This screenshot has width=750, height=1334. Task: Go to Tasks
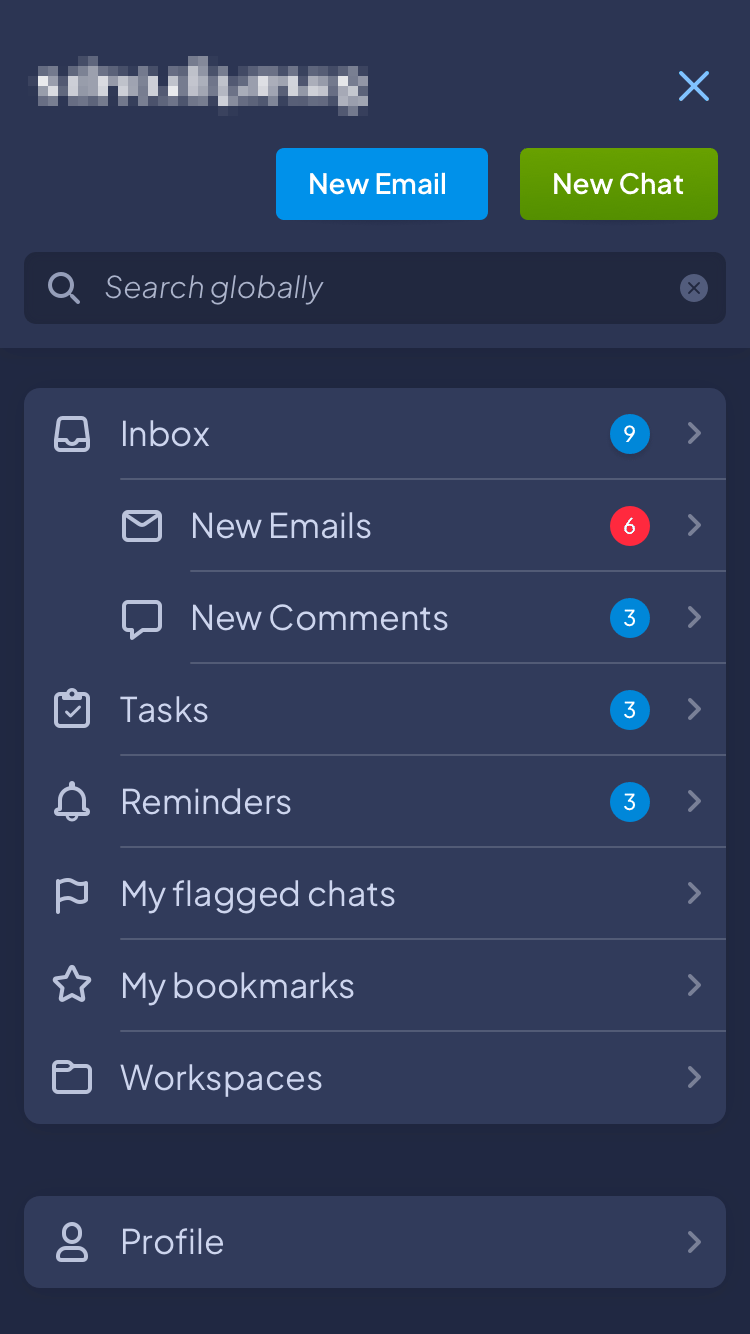tap(374, 710)
